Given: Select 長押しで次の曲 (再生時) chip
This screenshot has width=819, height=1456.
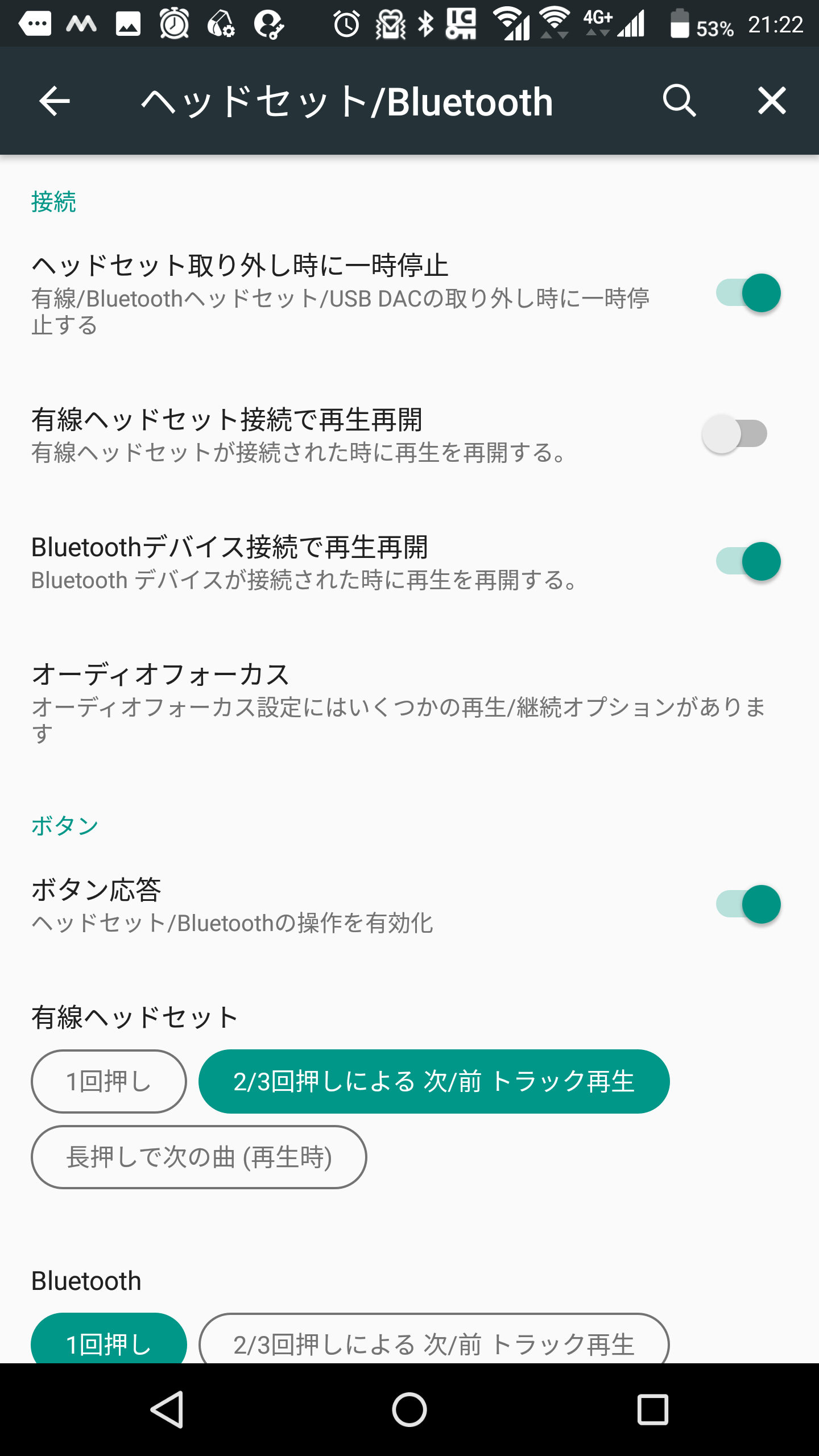Looking at the screenshot, I should click(x=199, y=1157).
